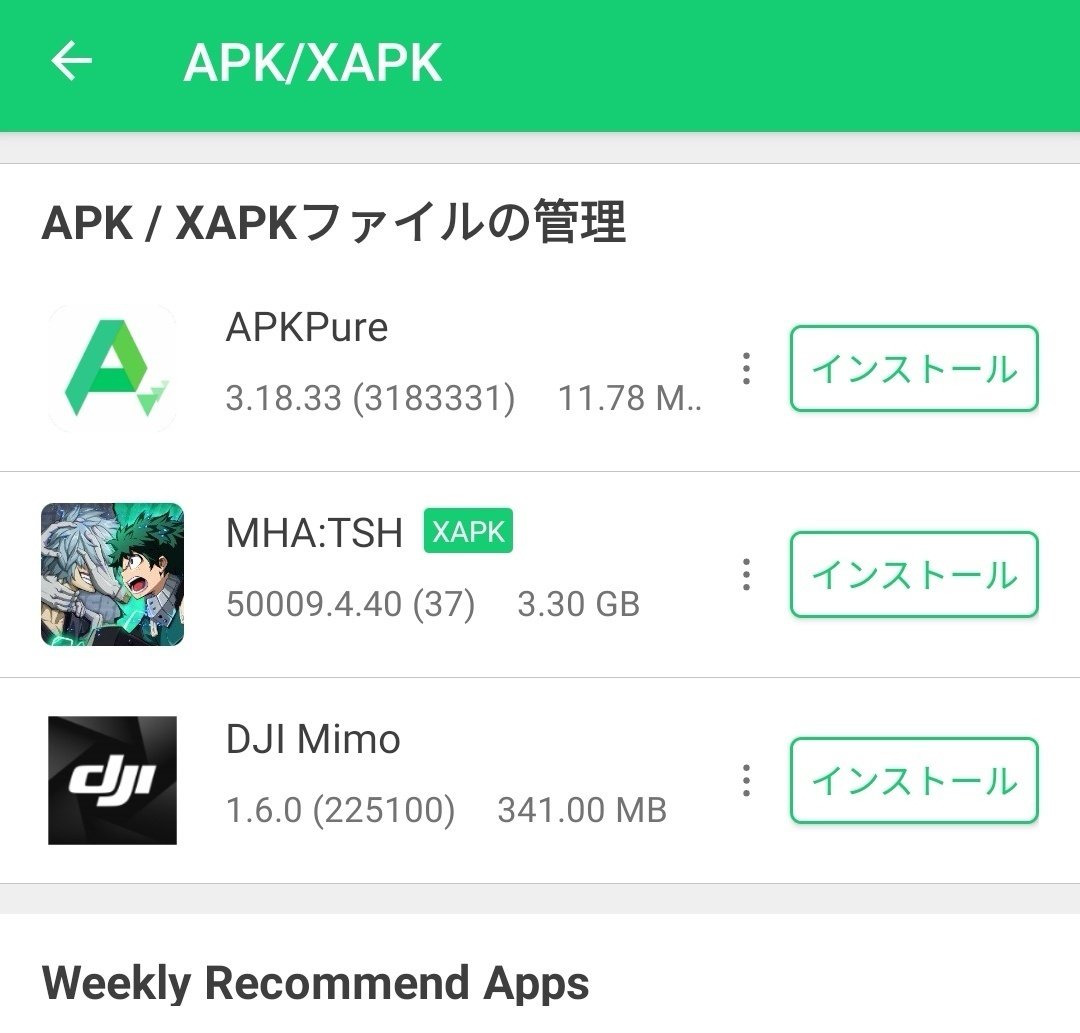This screenshot has width=1080, height=1033.
Task: Open more options for DJI Mimo
Action: coord(746,781)
